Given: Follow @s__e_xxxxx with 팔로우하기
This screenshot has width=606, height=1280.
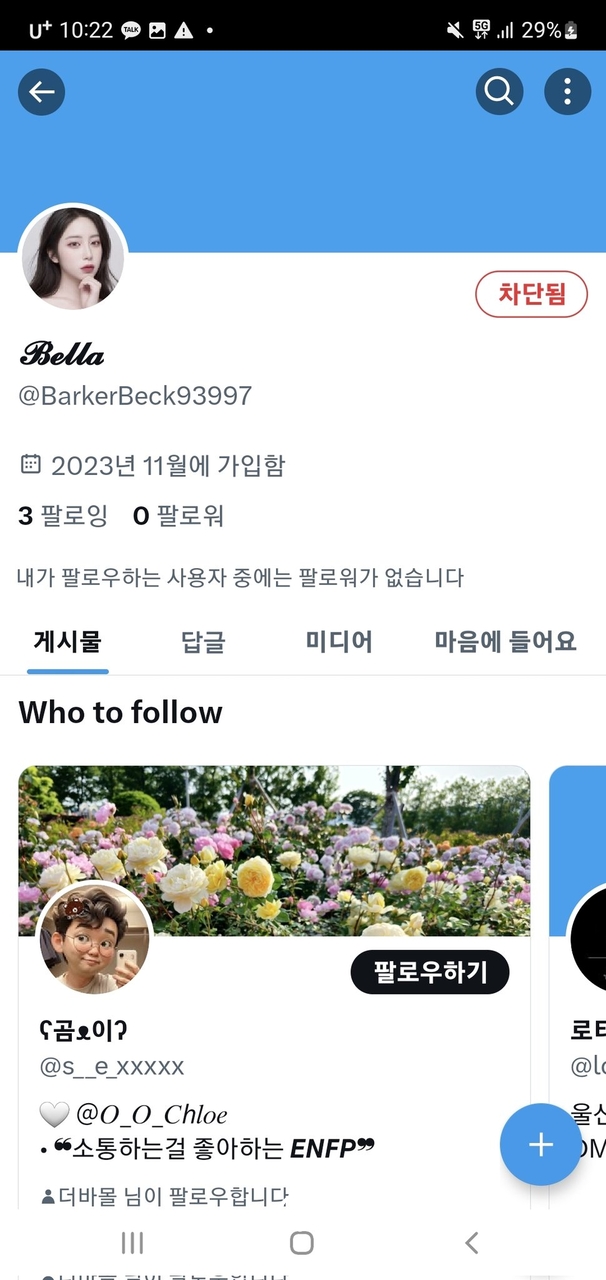Looking at the screenshot, I should pos(430,972).
